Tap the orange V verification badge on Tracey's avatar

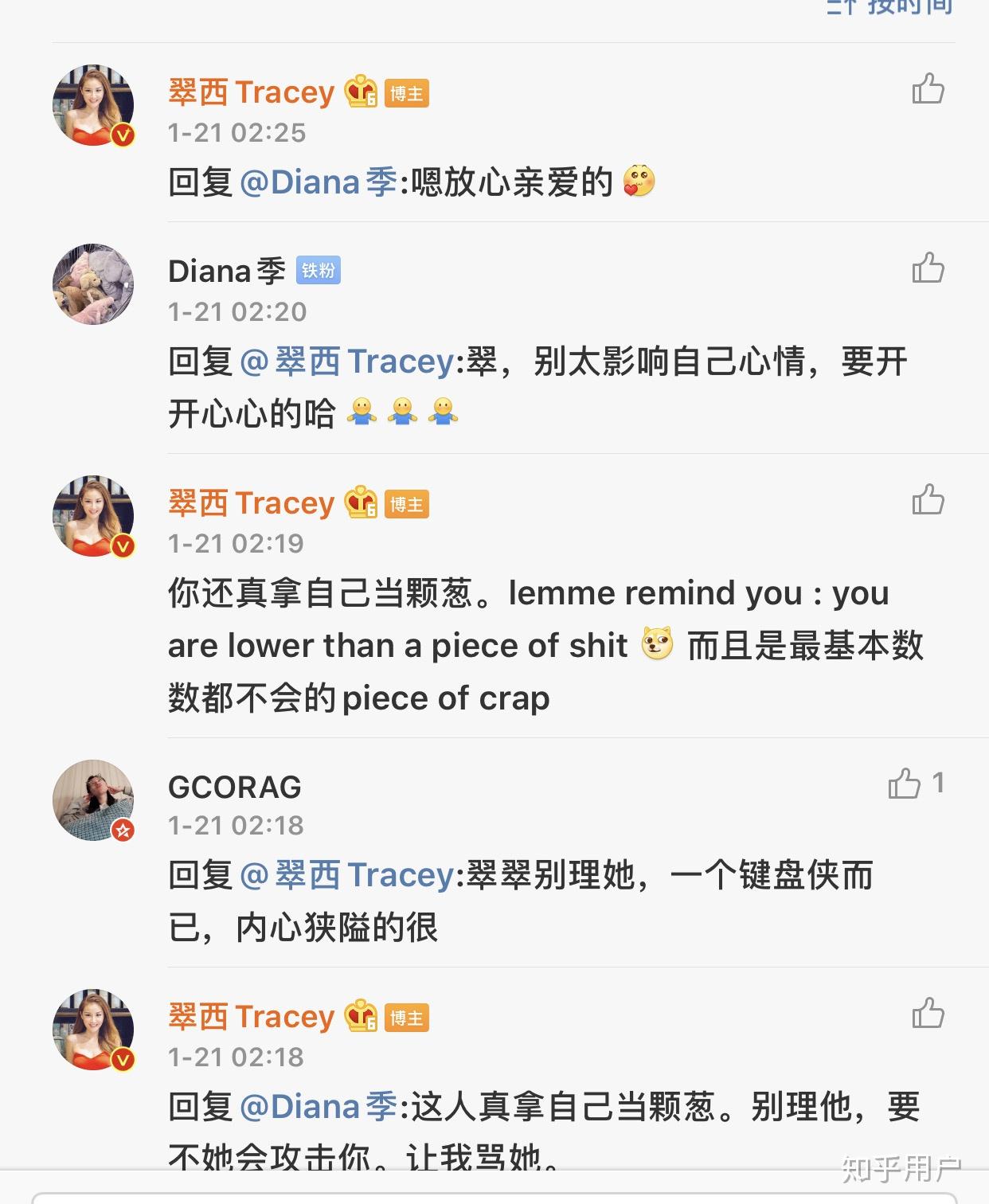123,134
